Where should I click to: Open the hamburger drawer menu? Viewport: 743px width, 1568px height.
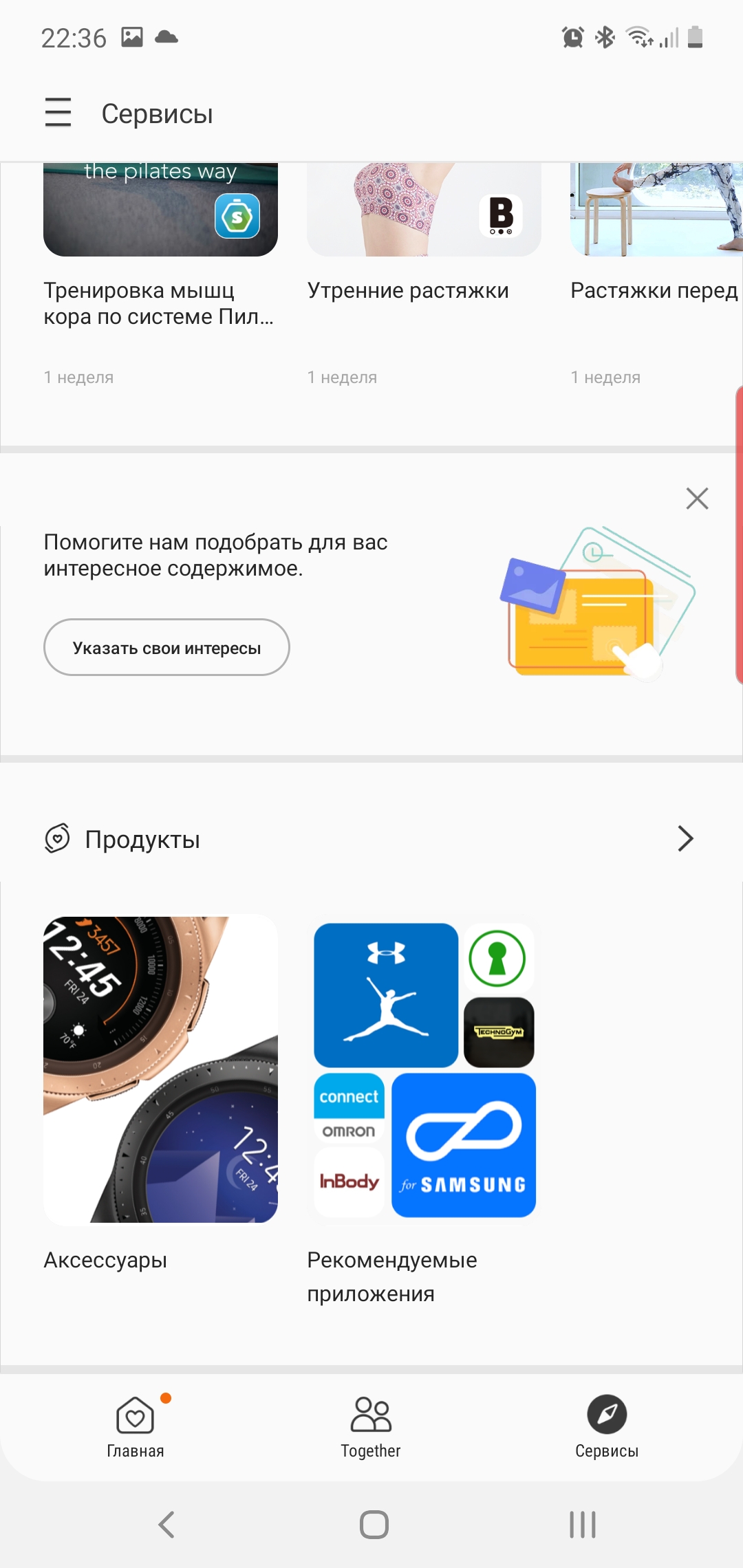click(58, 112)
